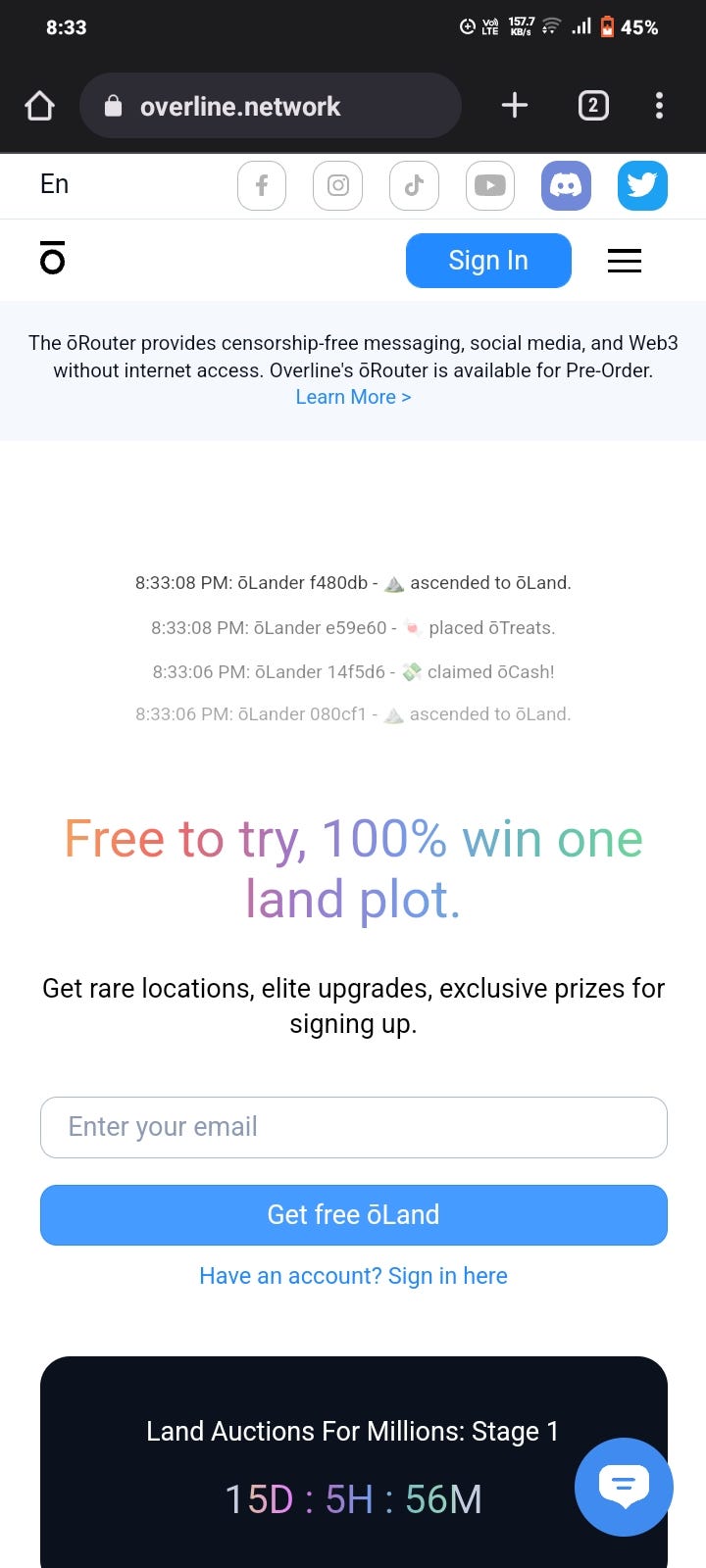Tap the browser home icon
The image size is (706, 1568).
[x=39, y=106]
